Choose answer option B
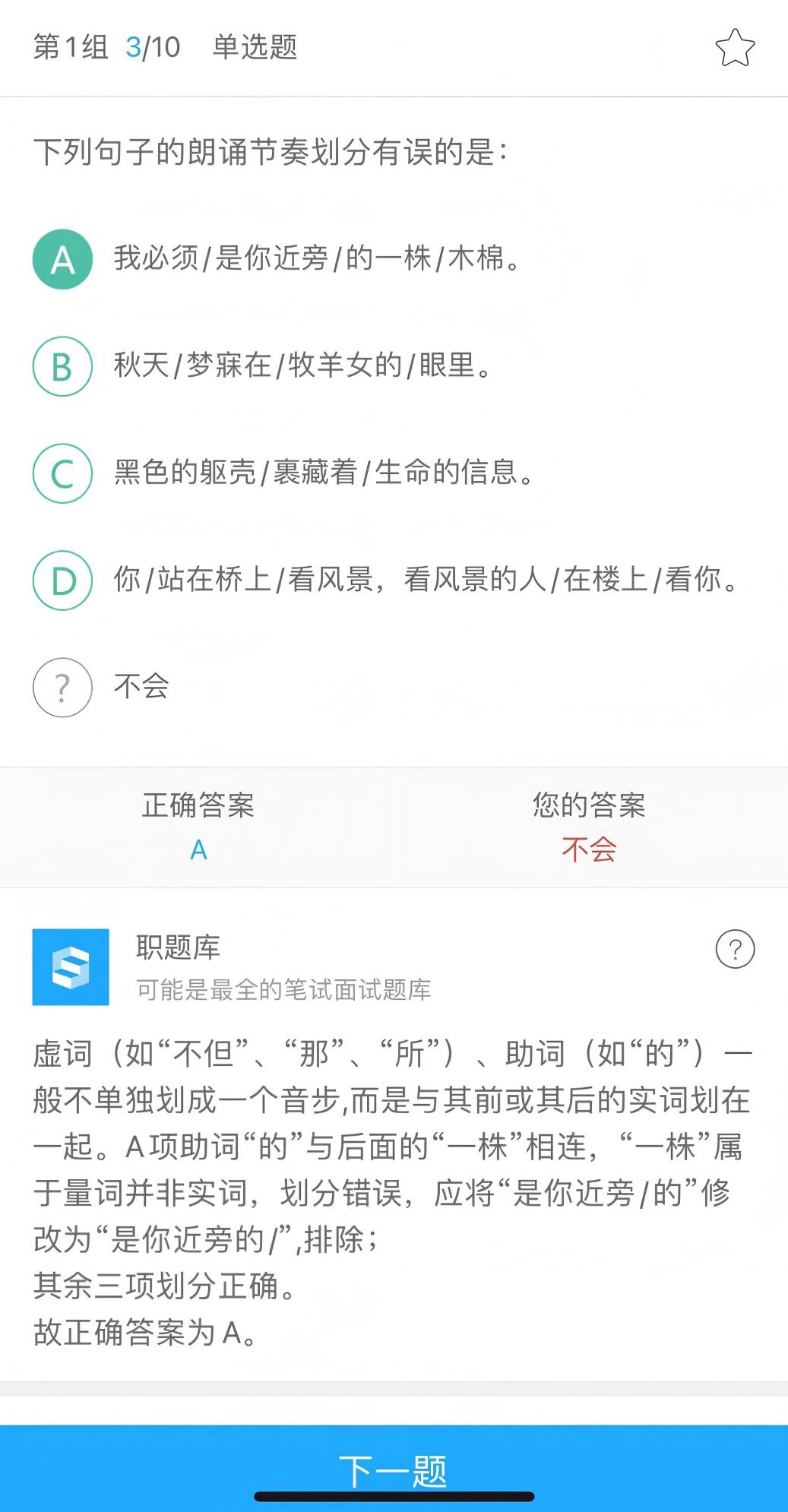Image resolution: width=788 pixels, height=1512 pixels. [x=63, y=366]
